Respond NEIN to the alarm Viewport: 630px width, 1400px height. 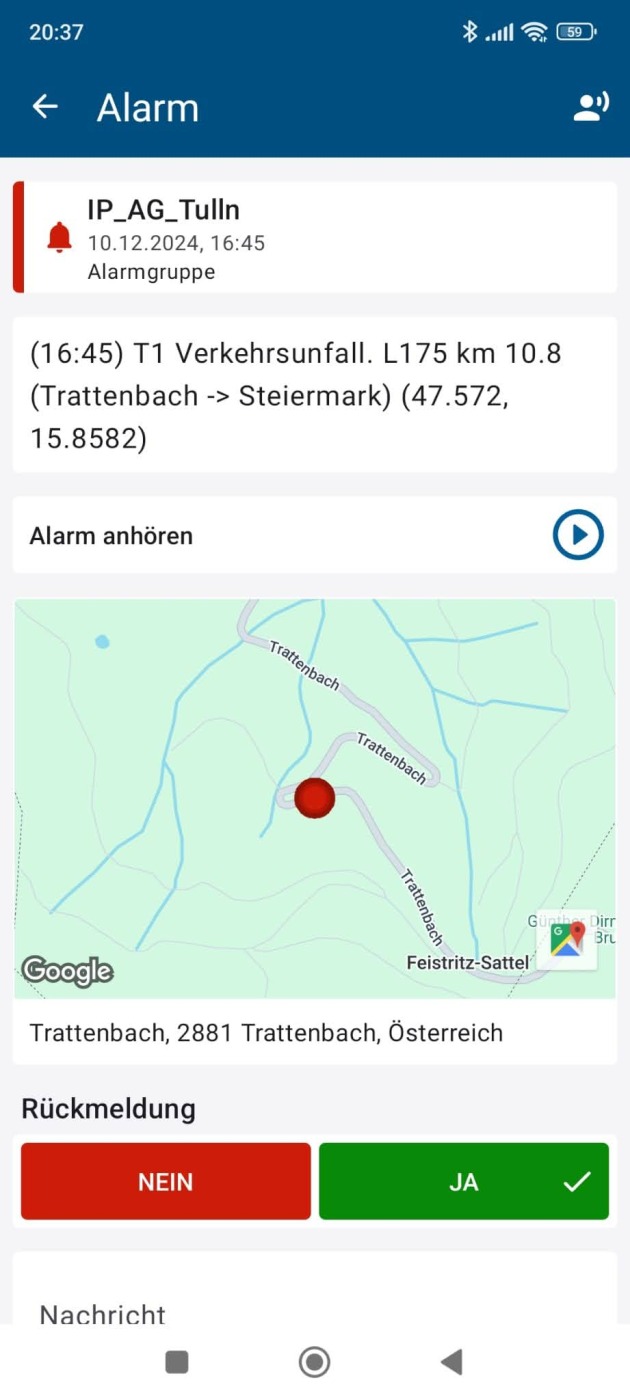165,1181
